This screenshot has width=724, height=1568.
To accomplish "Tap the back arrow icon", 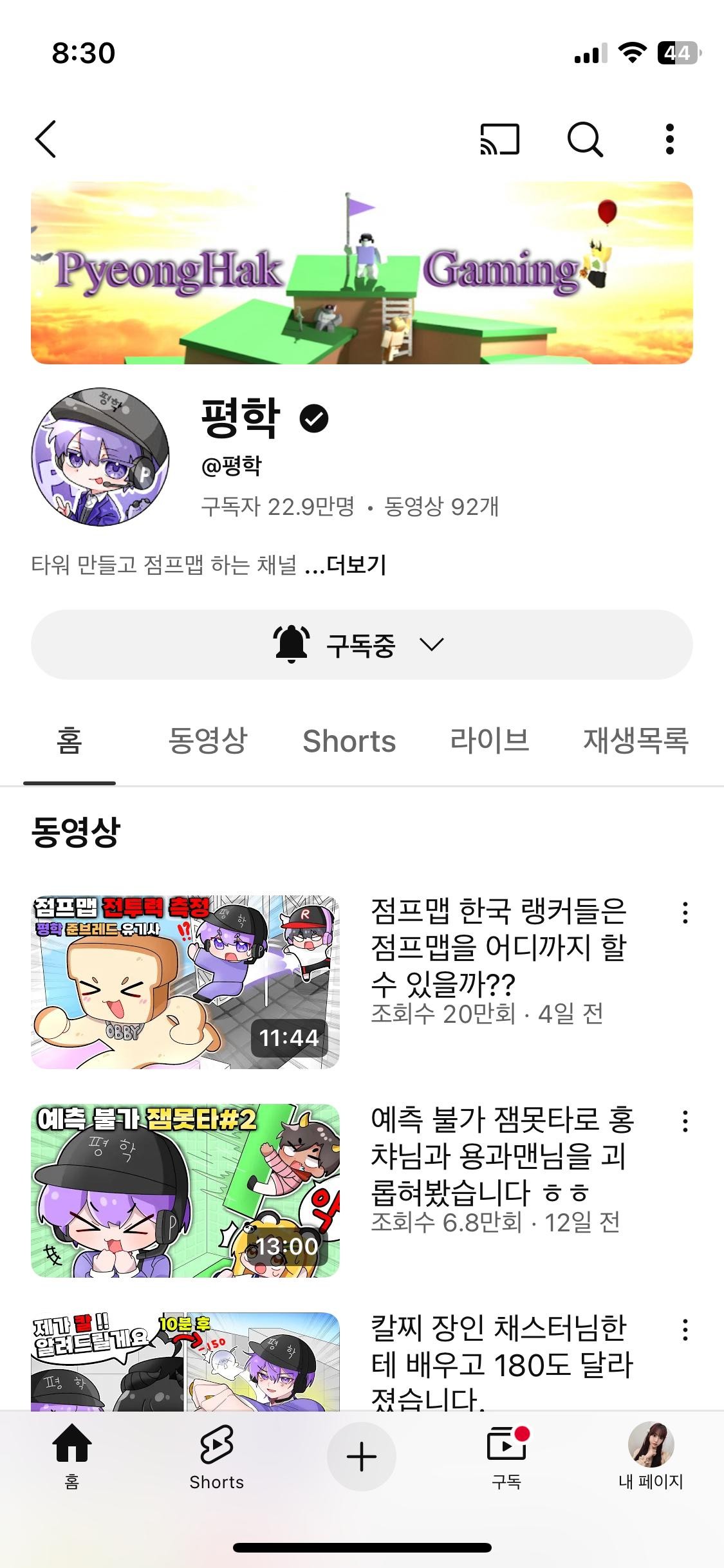I will 46,138.
